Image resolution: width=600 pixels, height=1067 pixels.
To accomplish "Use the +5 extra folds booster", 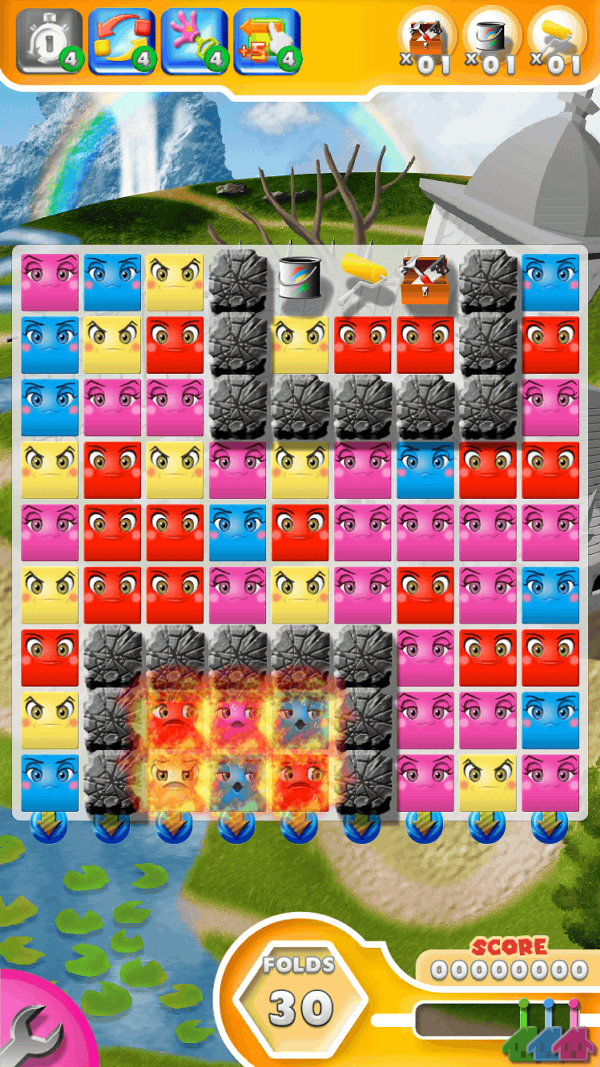I will 266,41.
